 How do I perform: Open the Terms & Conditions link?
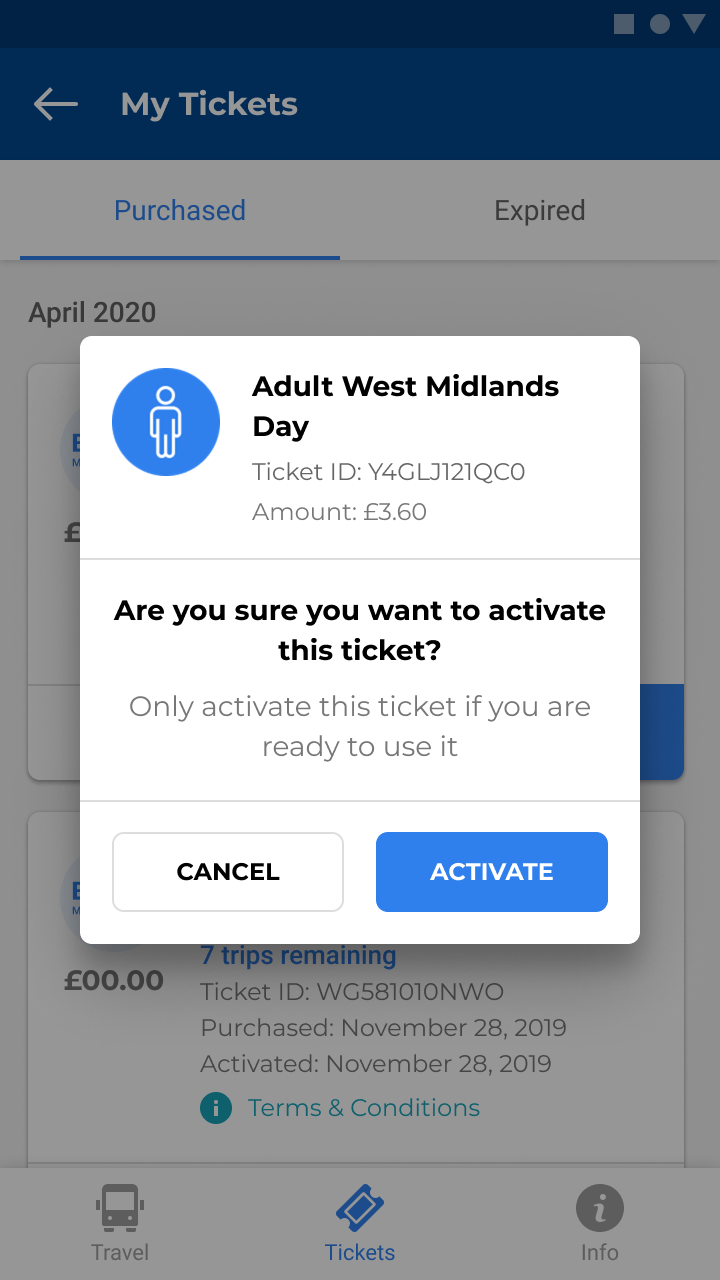(364, 1107)
